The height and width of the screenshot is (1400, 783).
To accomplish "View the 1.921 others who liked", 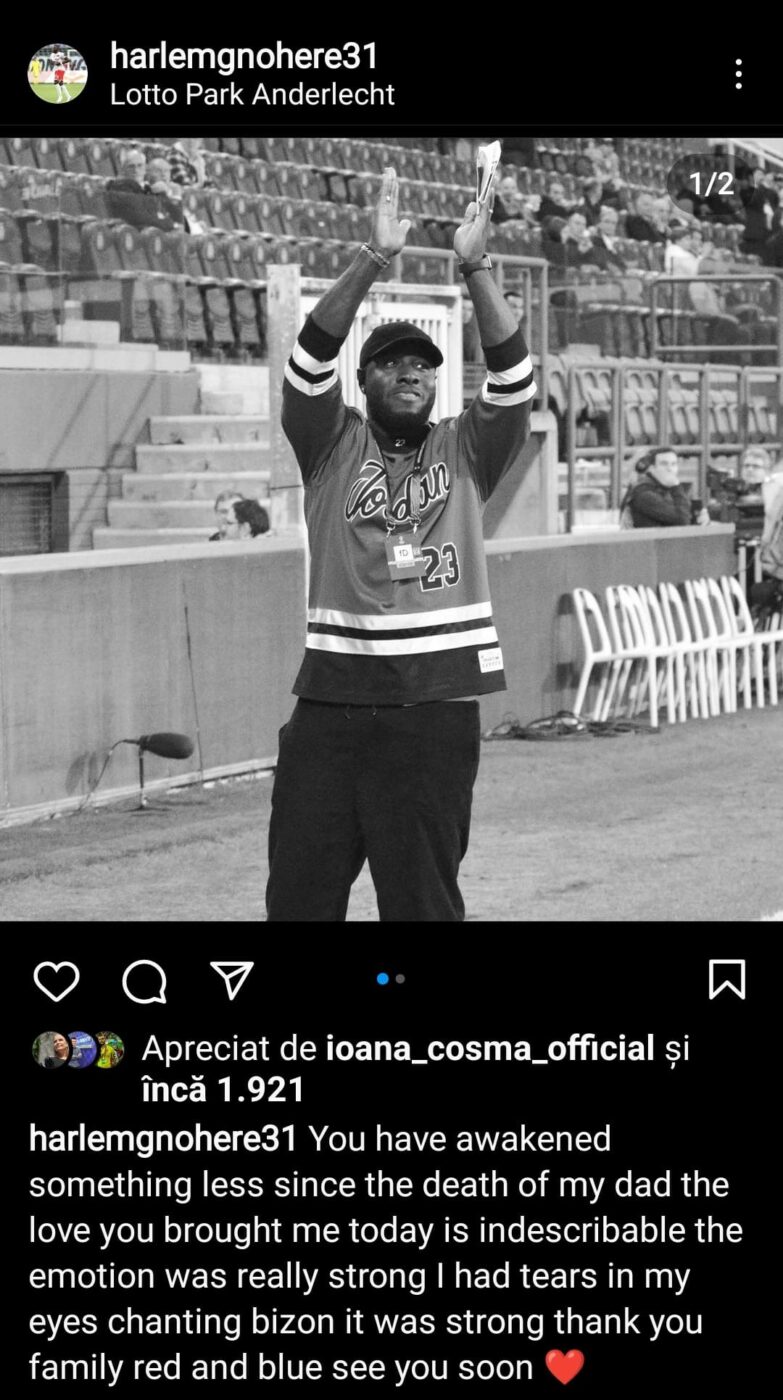I will point(222,1090).
